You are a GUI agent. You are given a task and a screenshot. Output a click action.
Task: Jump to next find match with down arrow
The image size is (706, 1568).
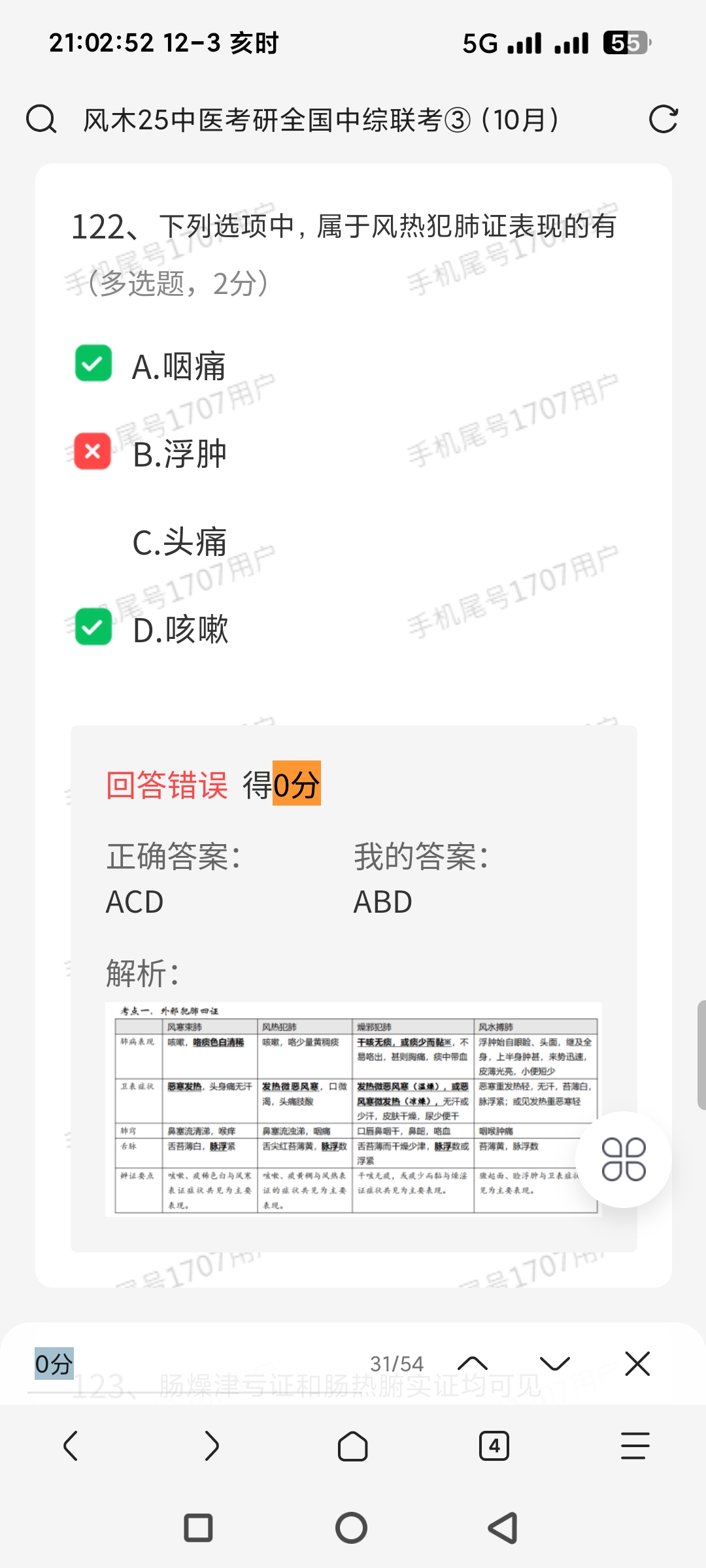pos(555,1364)
